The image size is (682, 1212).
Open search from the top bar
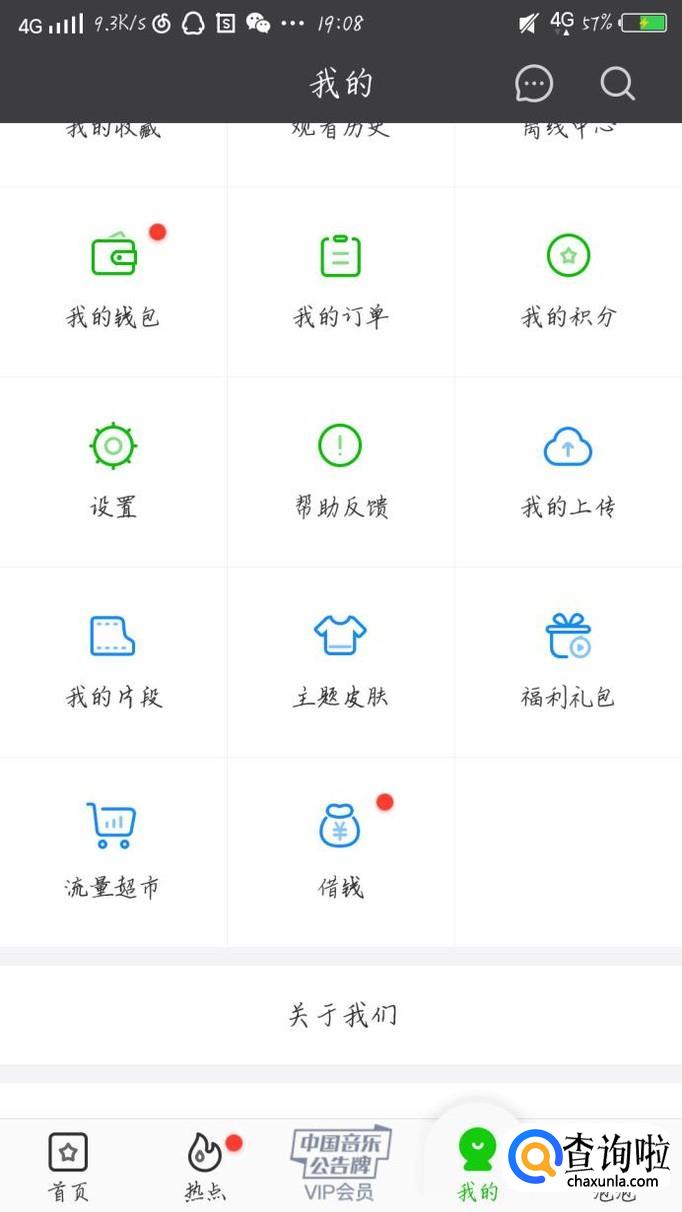point(617,84)
